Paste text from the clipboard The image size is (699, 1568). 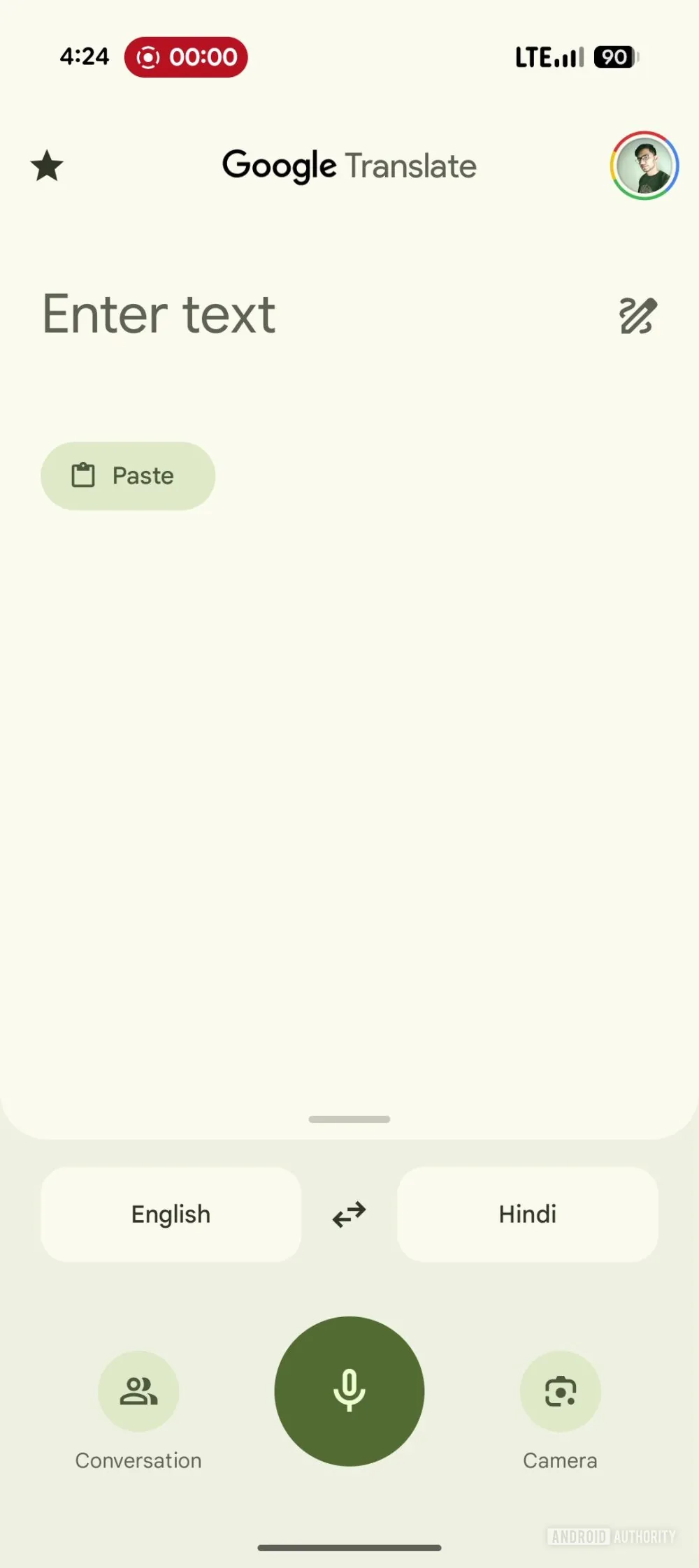click(x=128, y=476)
